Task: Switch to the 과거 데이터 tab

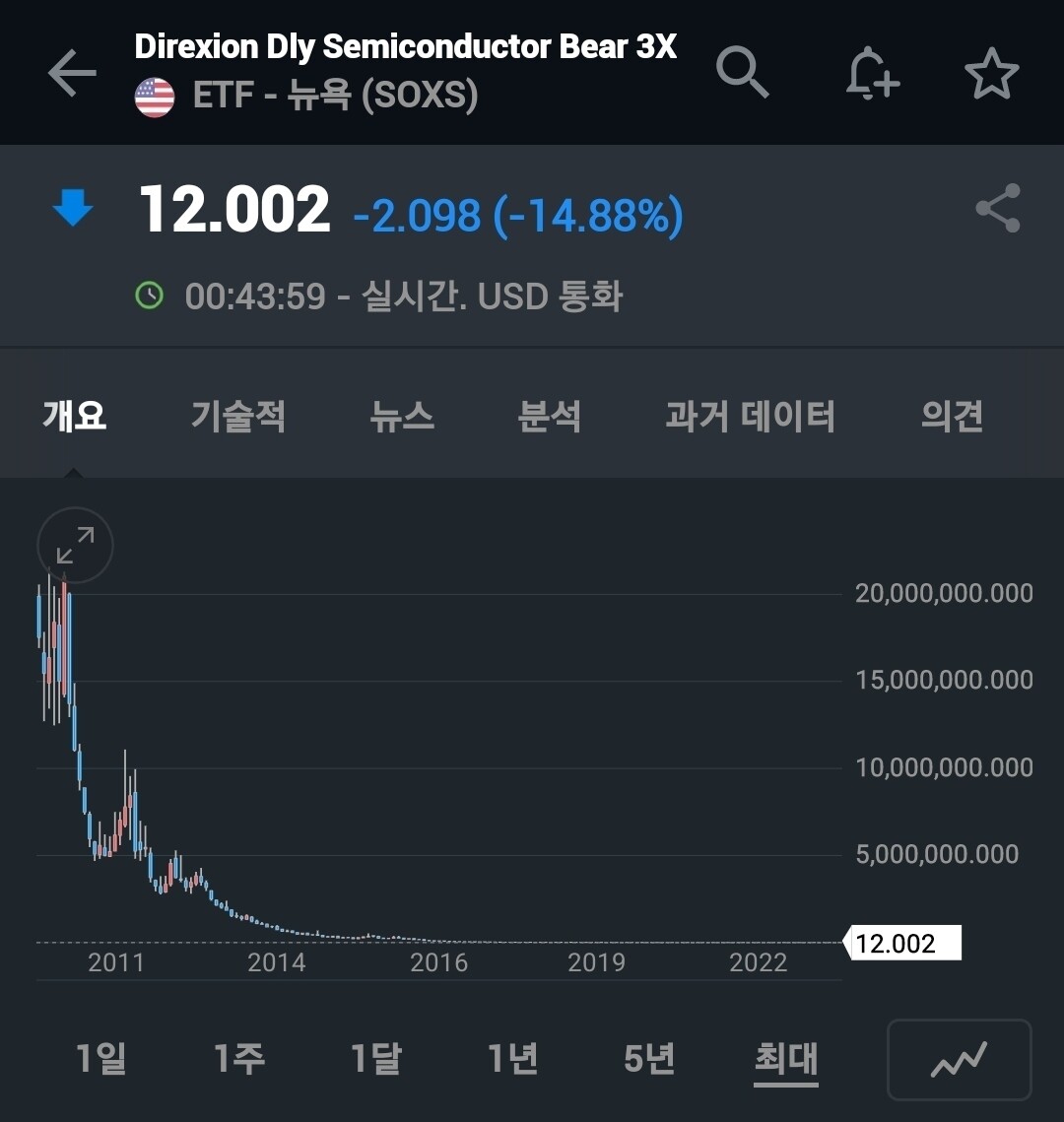Action: pos(751,416)
